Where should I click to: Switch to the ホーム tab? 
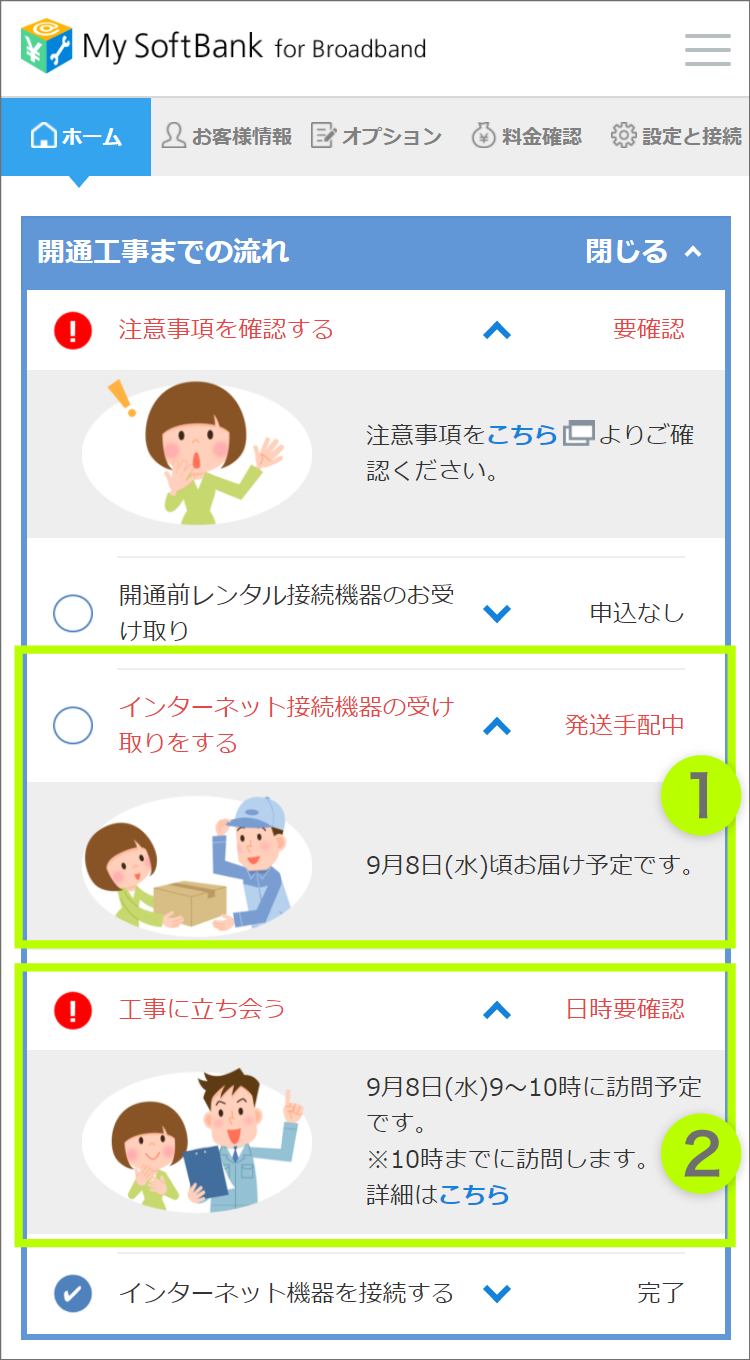(x=76, y=137)
